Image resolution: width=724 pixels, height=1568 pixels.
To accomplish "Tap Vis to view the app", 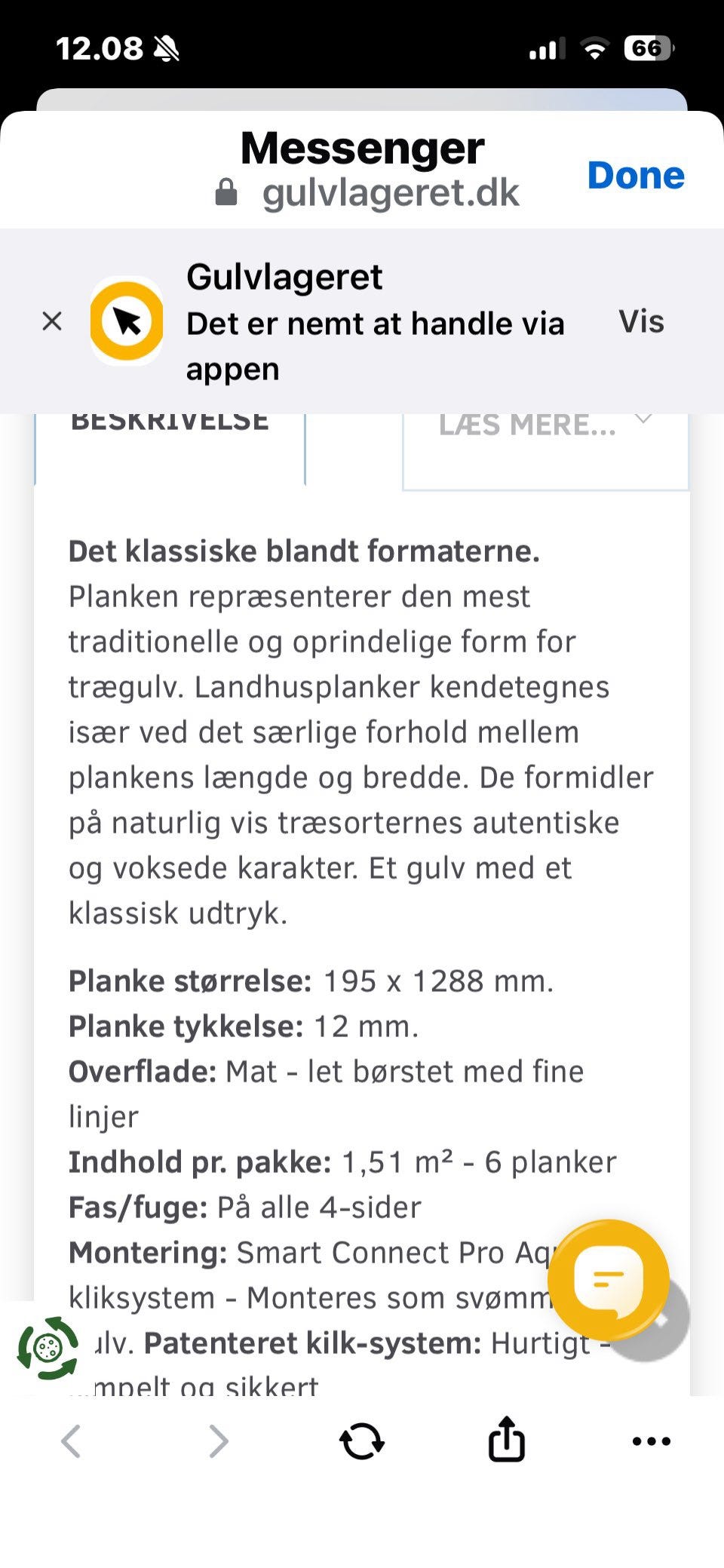I will point(640,321).
